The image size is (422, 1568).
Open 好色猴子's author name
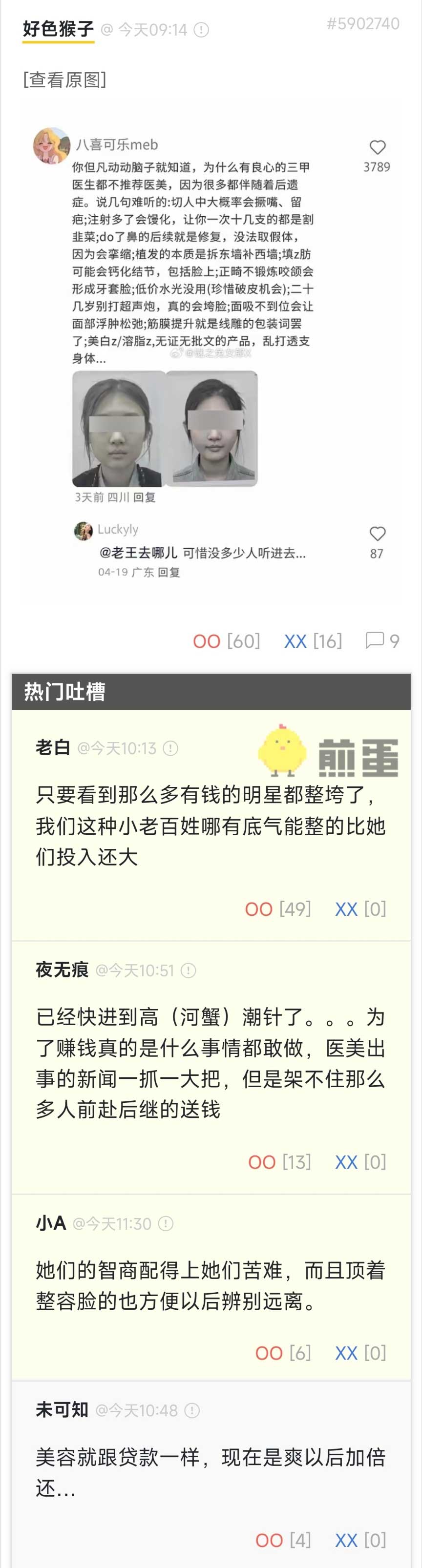click(59, 29)
